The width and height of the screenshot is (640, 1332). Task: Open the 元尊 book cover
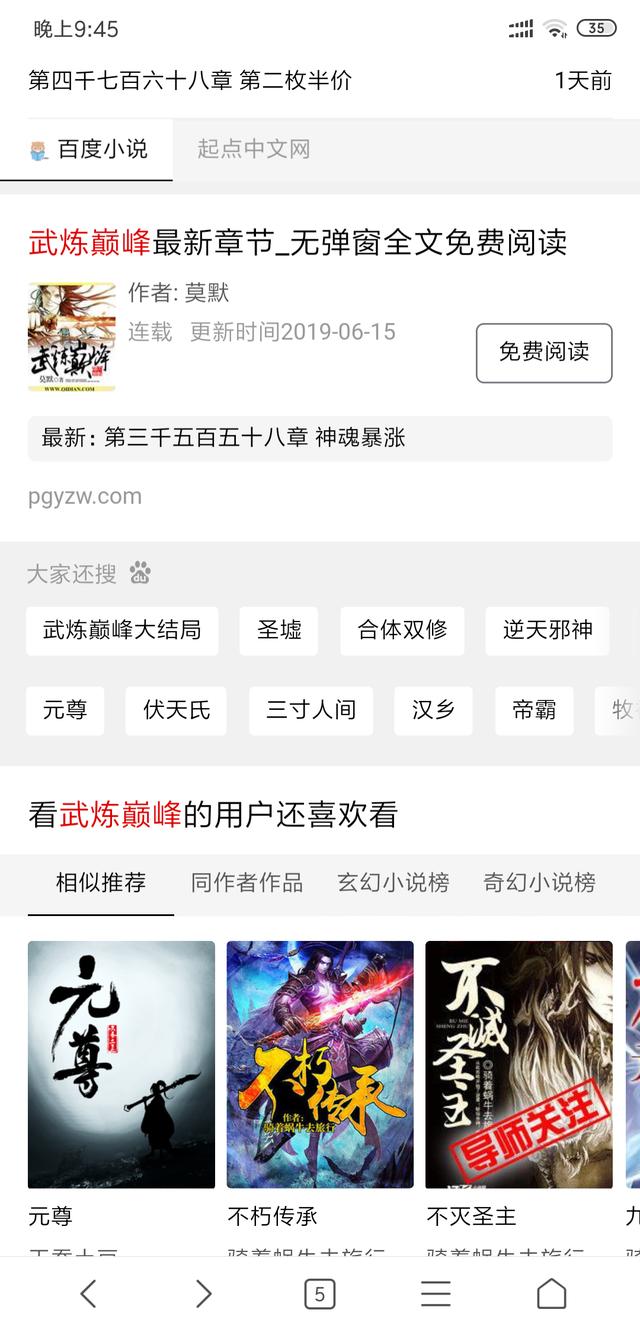[x=121, y=1064]
